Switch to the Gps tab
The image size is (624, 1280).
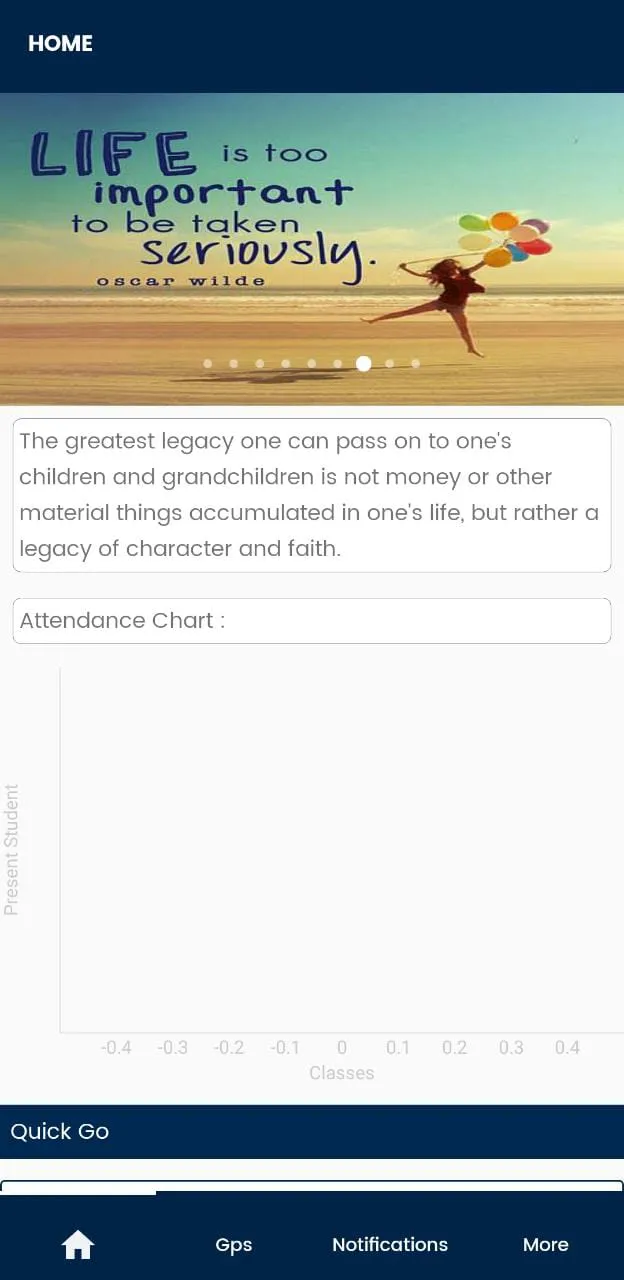[234, 1245]
